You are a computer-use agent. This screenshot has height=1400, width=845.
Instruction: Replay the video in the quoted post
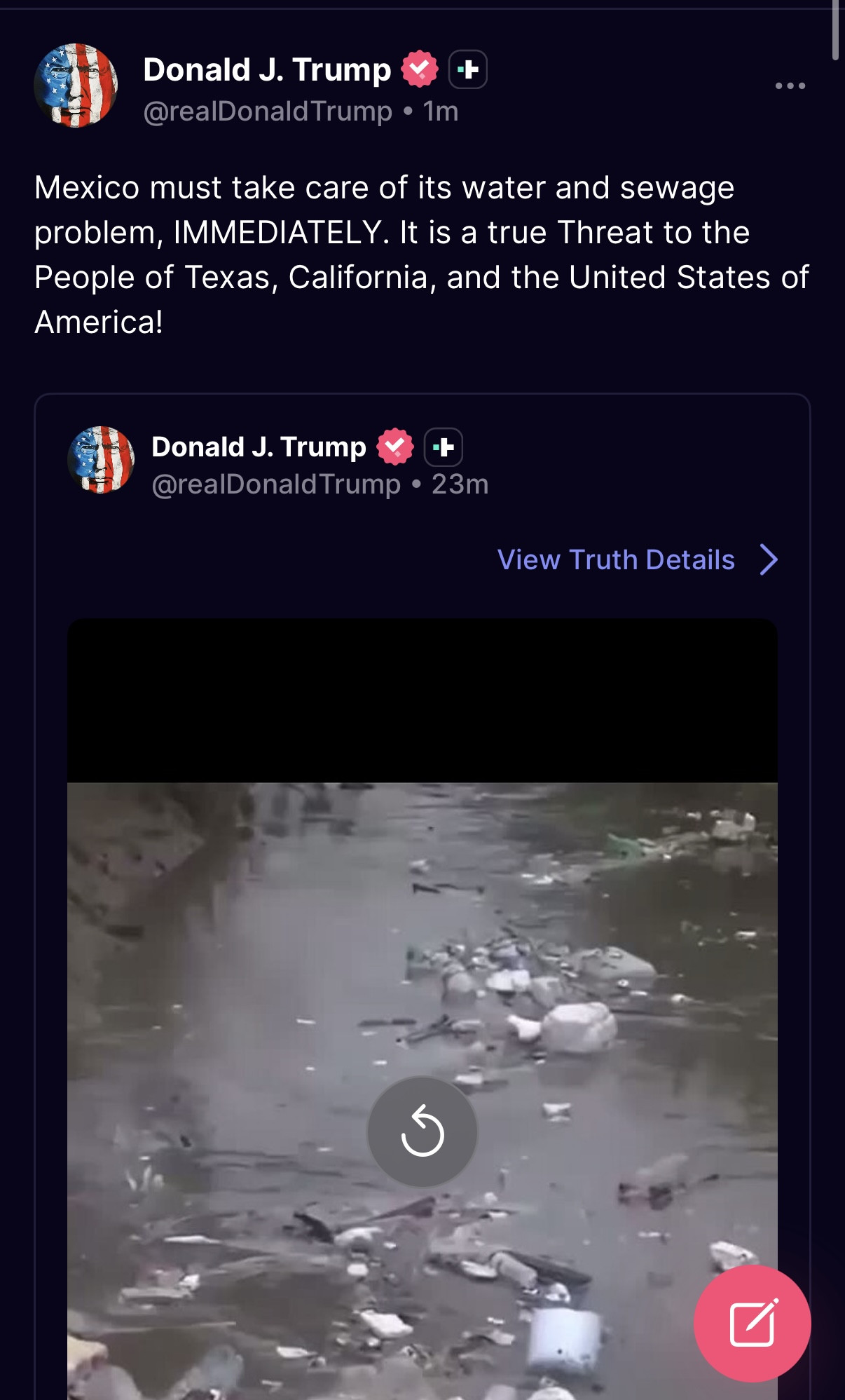(x=422, y=1131)
